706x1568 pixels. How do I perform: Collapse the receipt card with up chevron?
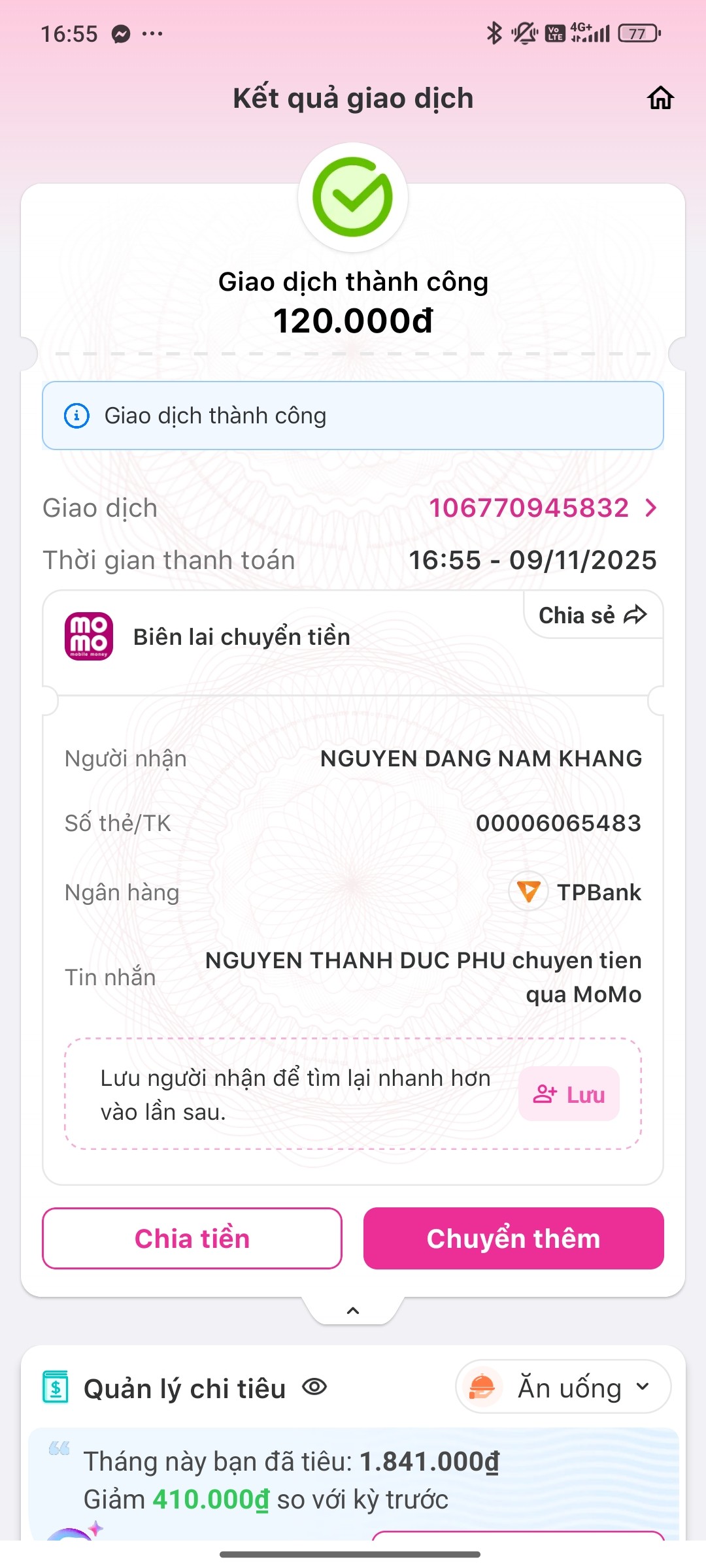tap(353, 1310)
